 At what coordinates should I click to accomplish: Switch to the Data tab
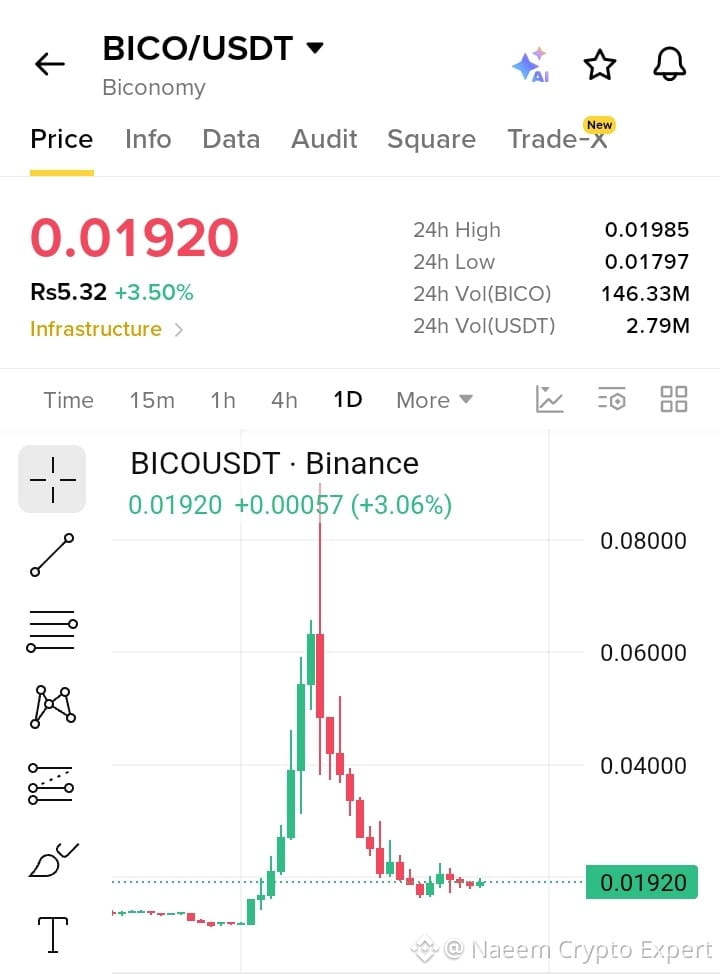(x=231, y=139)
